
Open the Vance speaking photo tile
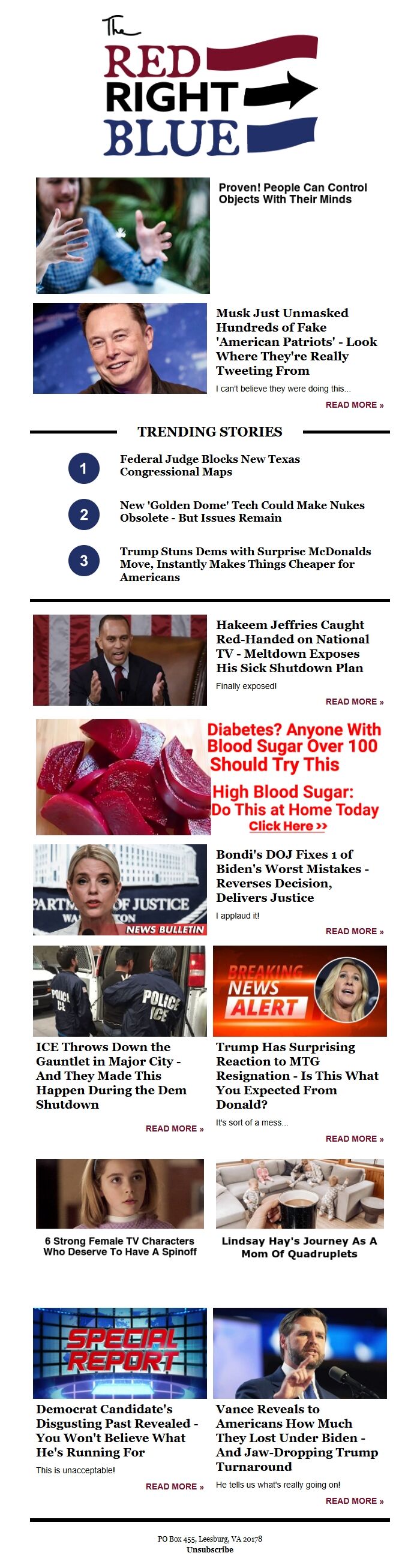(x=299, y=1353)
